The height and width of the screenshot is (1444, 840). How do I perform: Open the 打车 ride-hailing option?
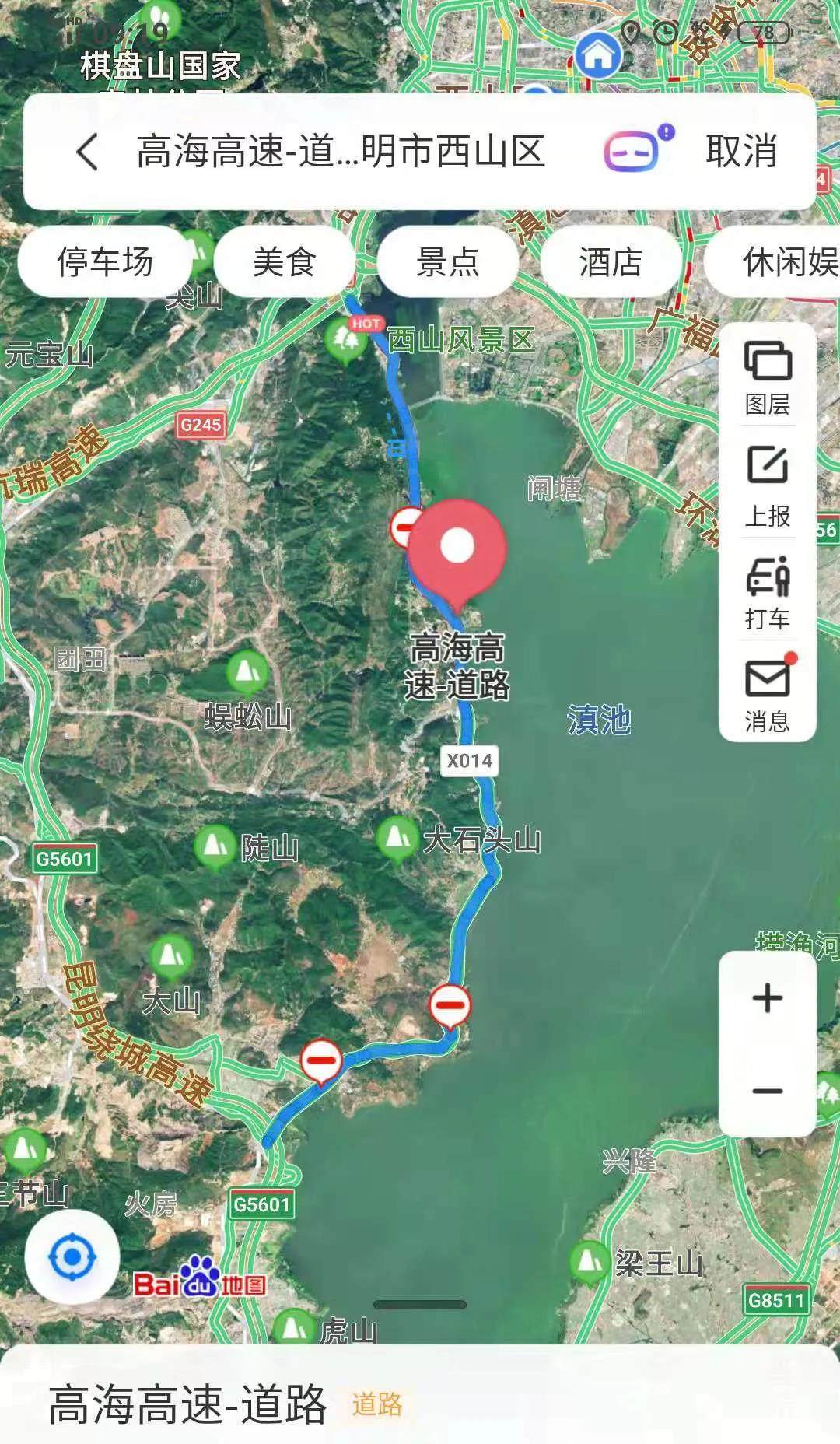[x=768, y=592]
